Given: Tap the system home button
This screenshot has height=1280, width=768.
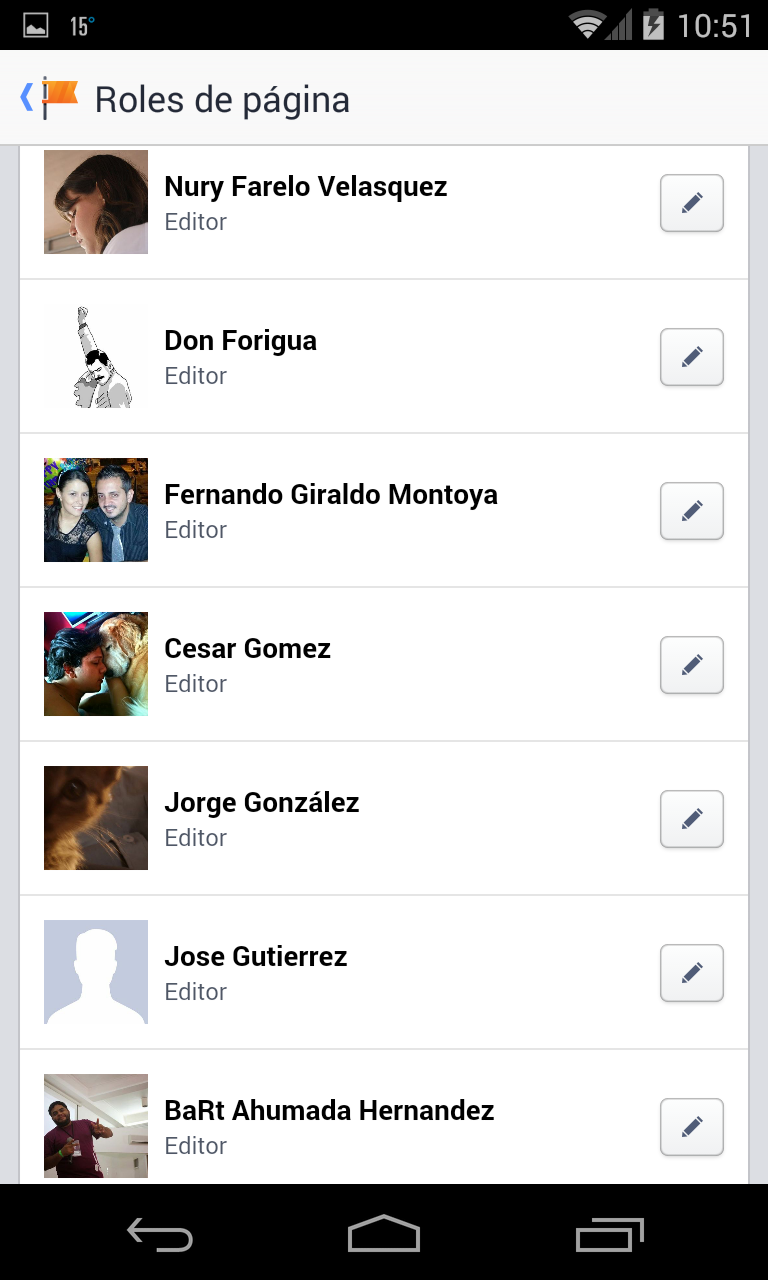Looking at the screenshot, I should [384, 1234].
